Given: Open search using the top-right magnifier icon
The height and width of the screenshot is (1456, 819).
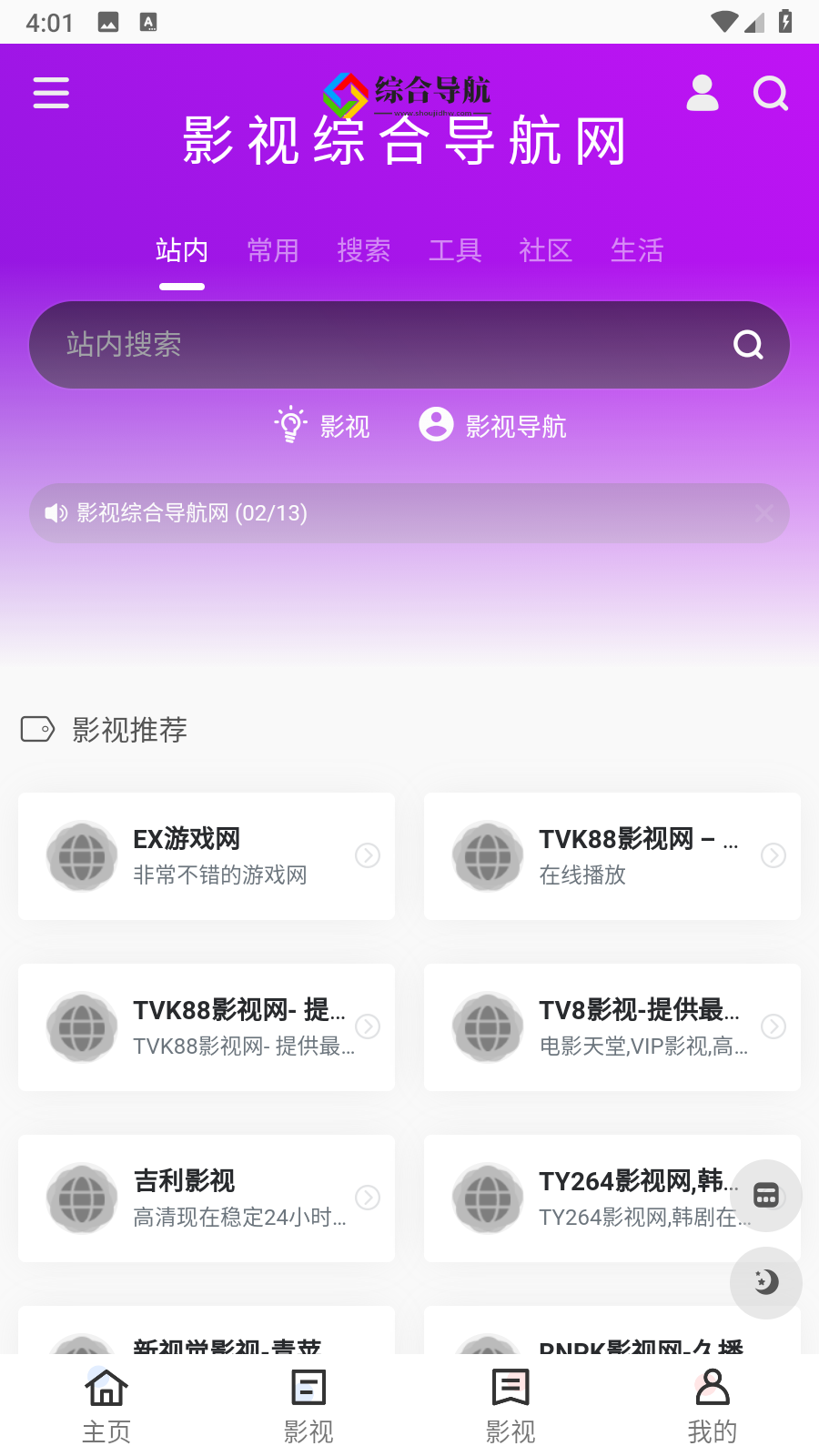Looking at the screenshot, I should coord(771,93).
